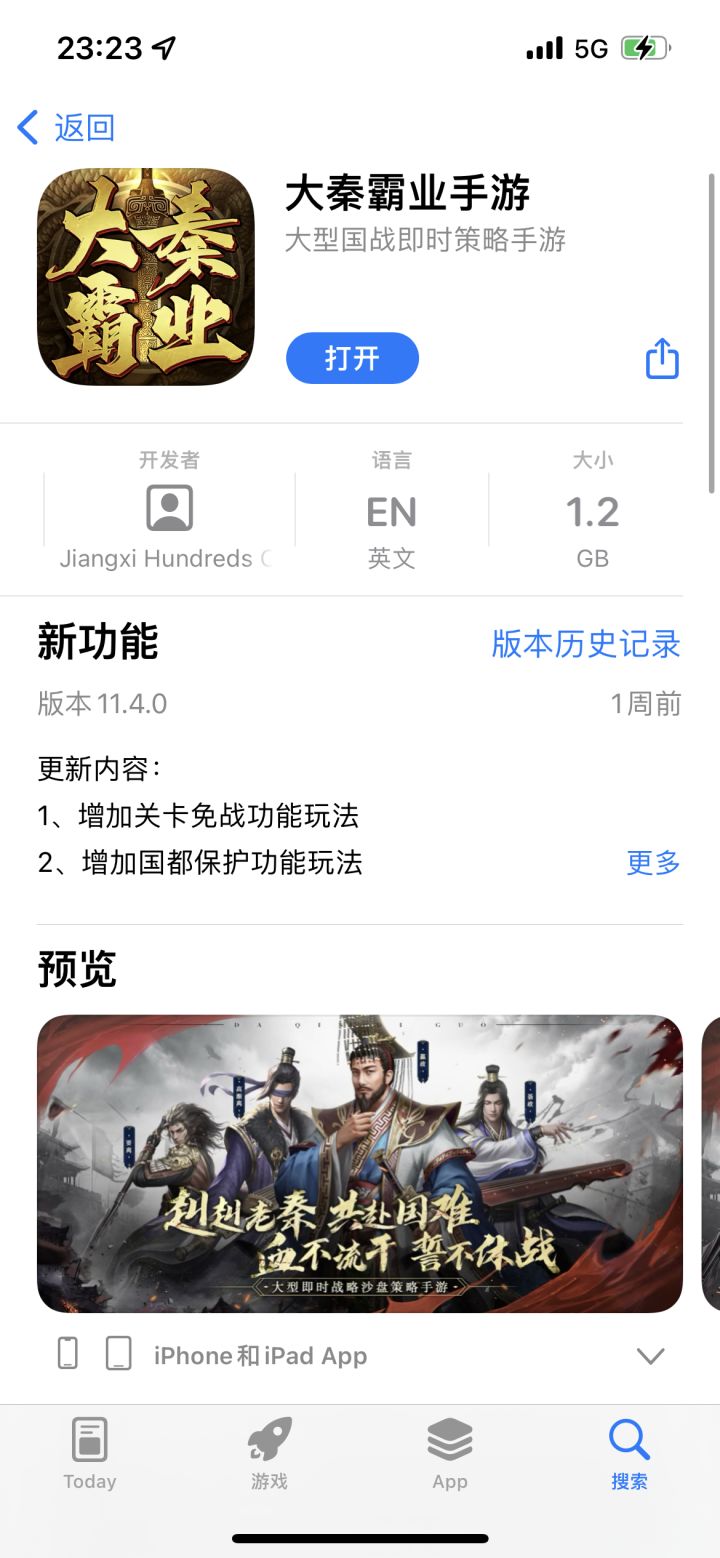Switch to the 游戏 tab
The width and height of the screenshot is (720, 1558).
270,1455
